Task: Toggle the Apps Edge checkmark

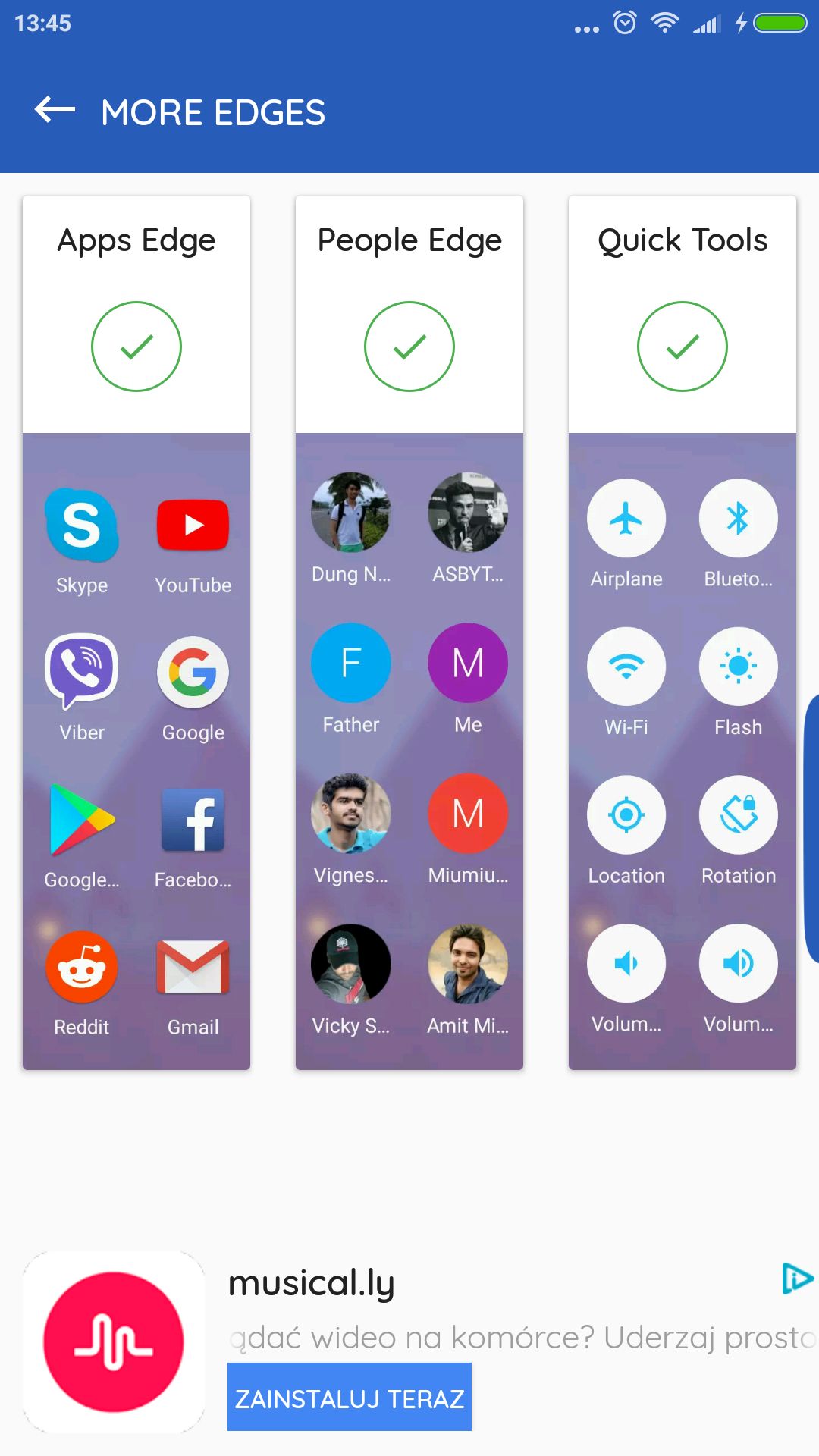Action: pyautogui.click(x=136, y=347)
